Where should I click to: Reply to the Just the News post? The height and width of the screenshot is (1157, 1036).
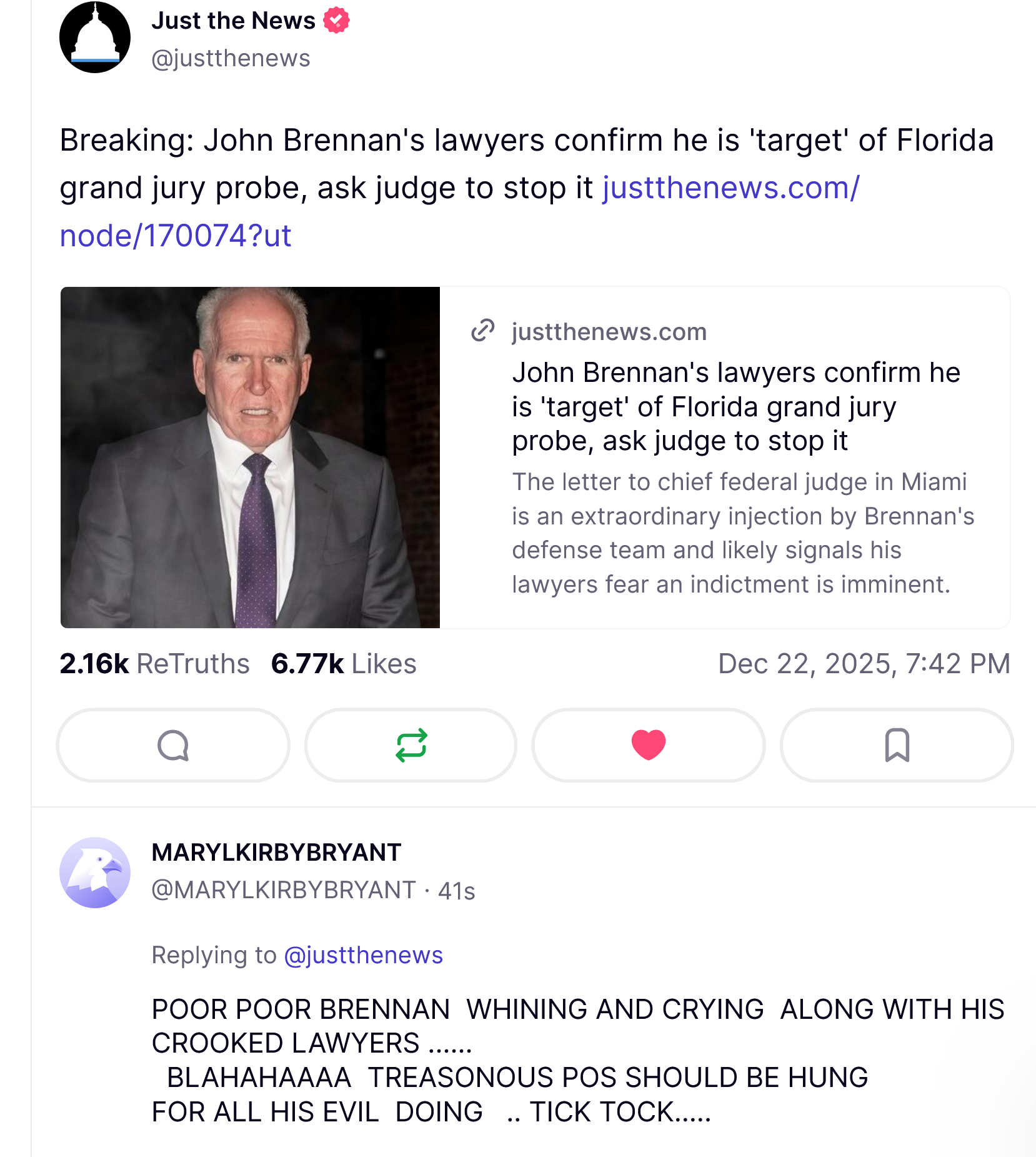pos(173,745)
